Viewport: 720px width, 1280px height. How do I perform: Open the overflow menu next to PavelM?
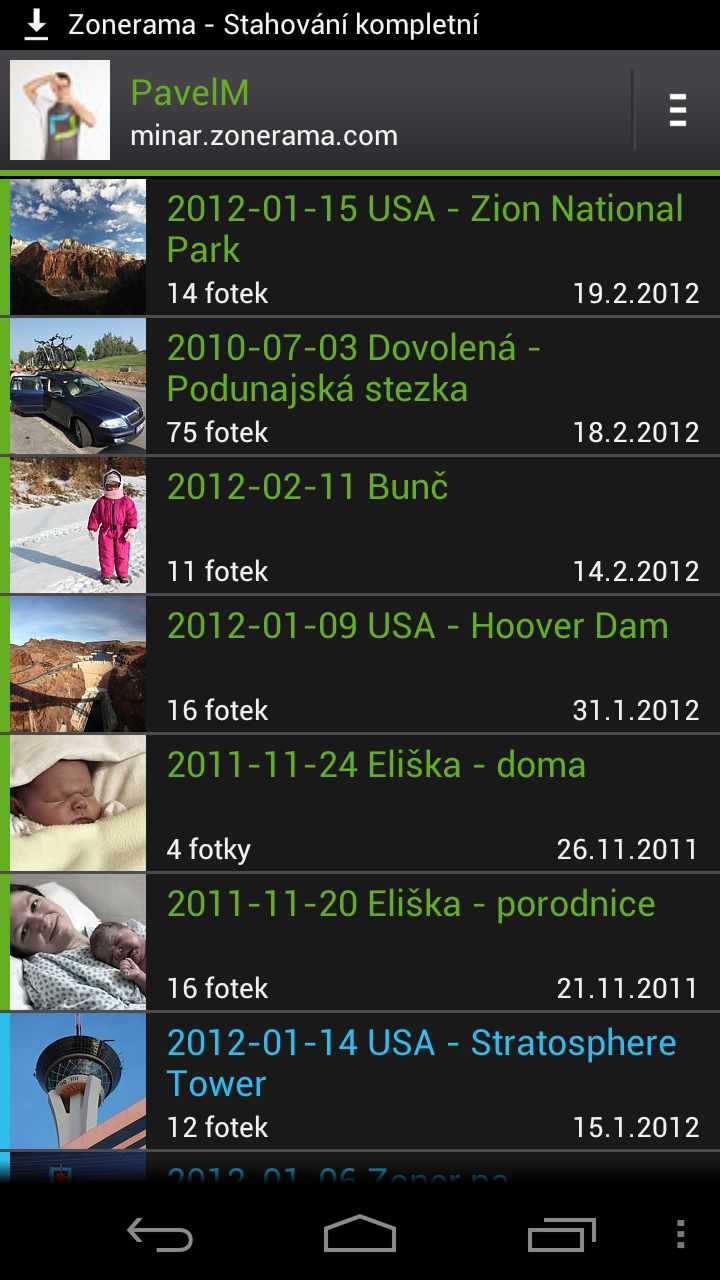[678, 110]
